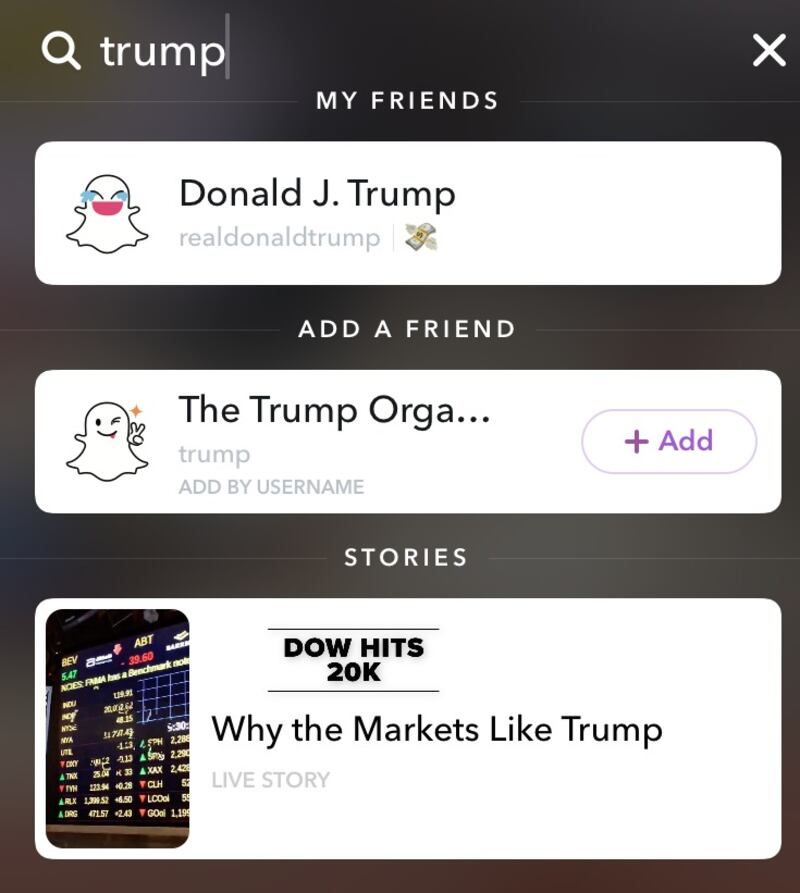The image size is (800, 893).
Task: Open The Trump Organization search result
Action: coord(330,441)
